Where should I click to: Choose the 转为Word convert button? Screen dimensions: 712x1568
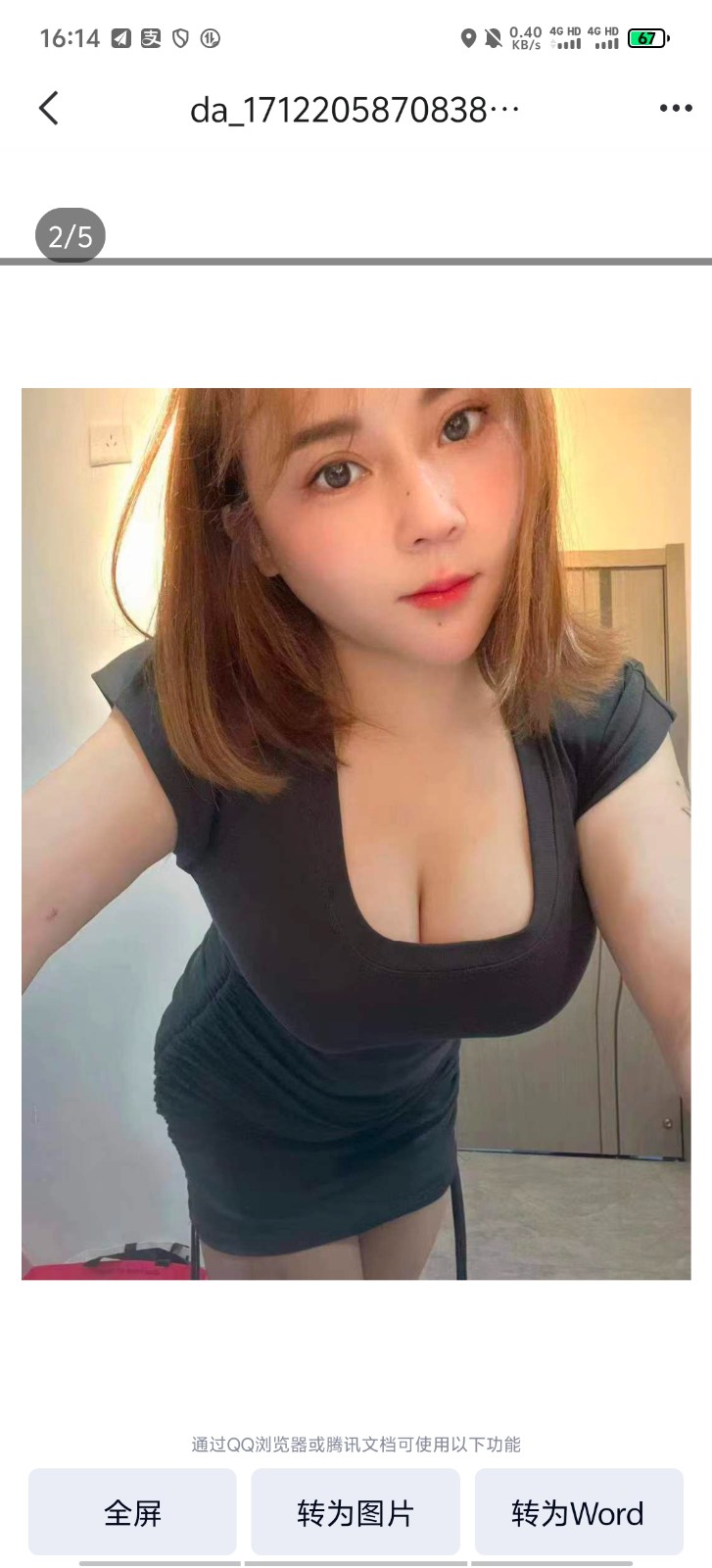pyautogui.click(x=578, y=1512)
